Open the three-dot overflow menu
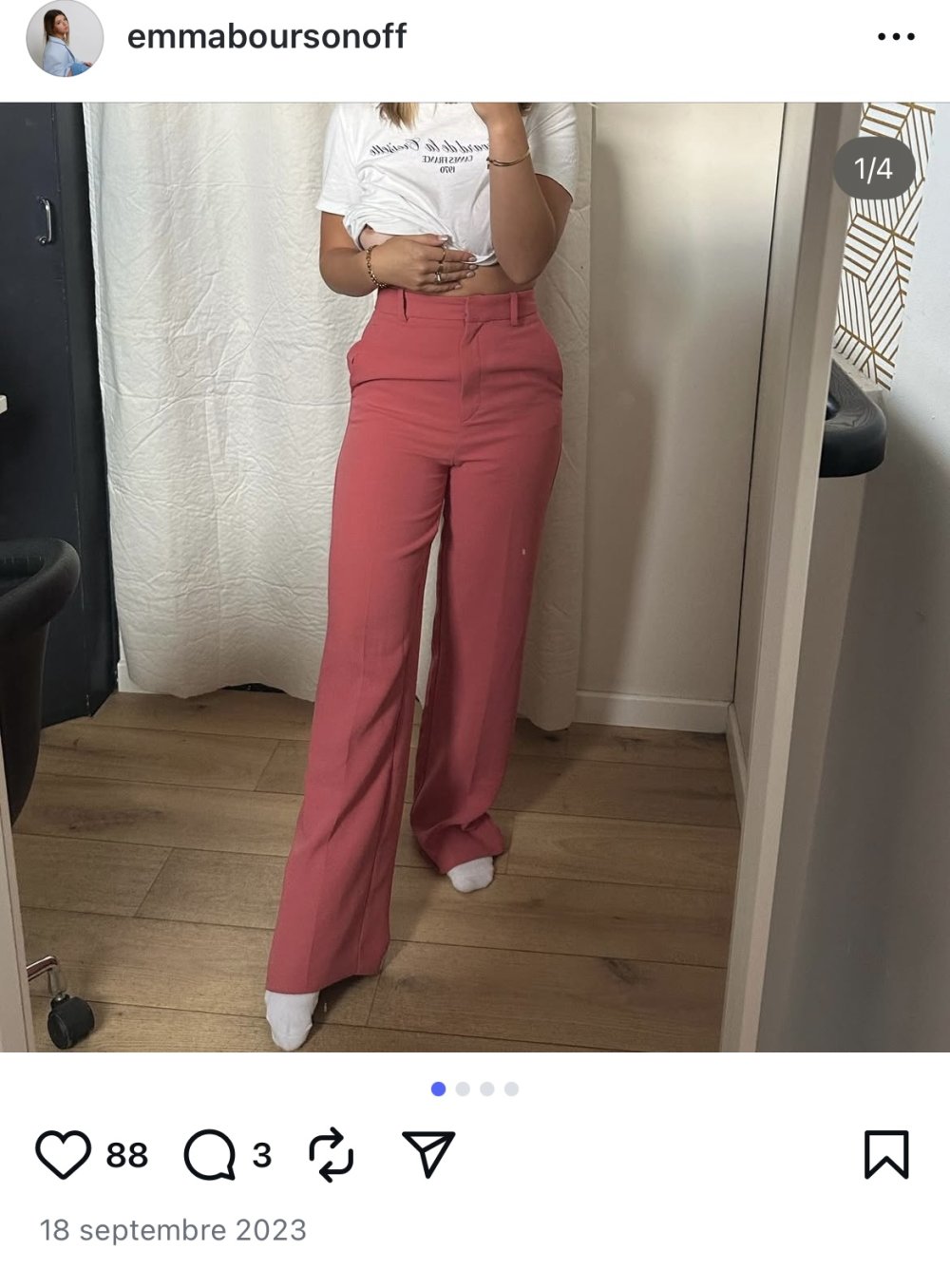Screen dimensions: 950x1288 (895, 37)
